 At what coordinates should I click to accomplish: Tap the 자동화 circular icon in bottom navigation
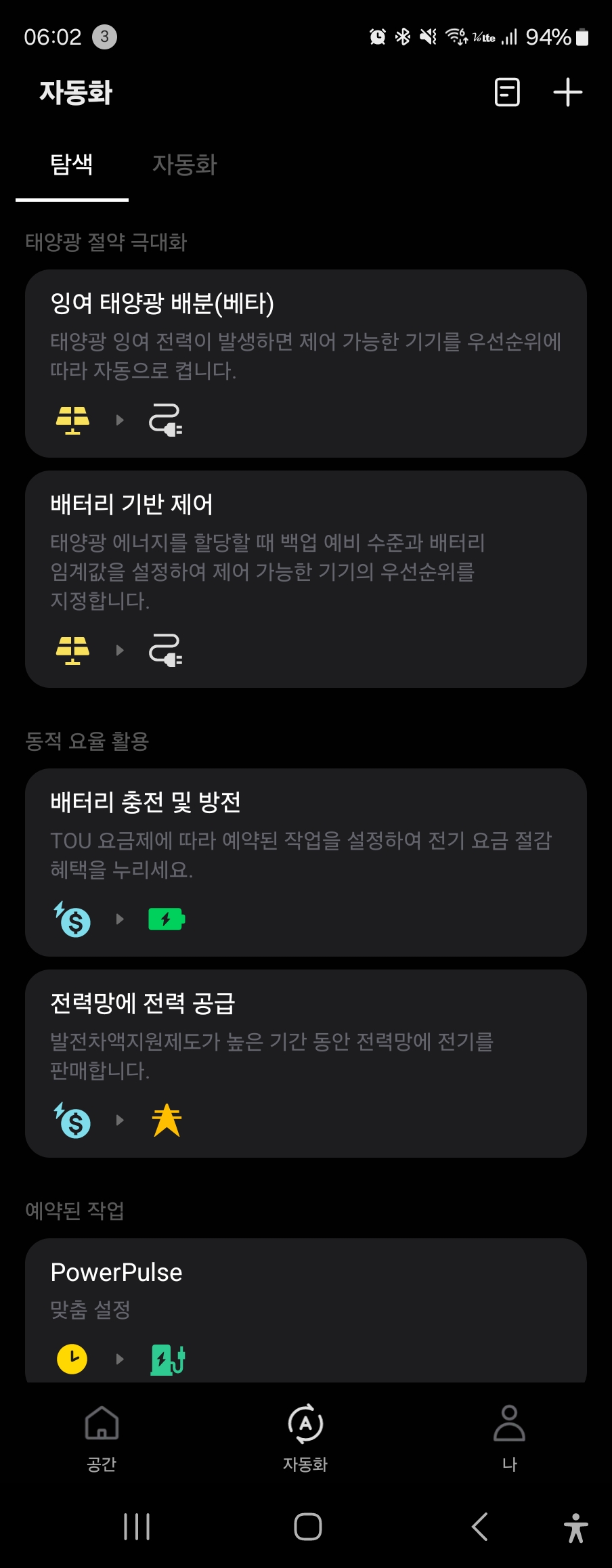305,1438
